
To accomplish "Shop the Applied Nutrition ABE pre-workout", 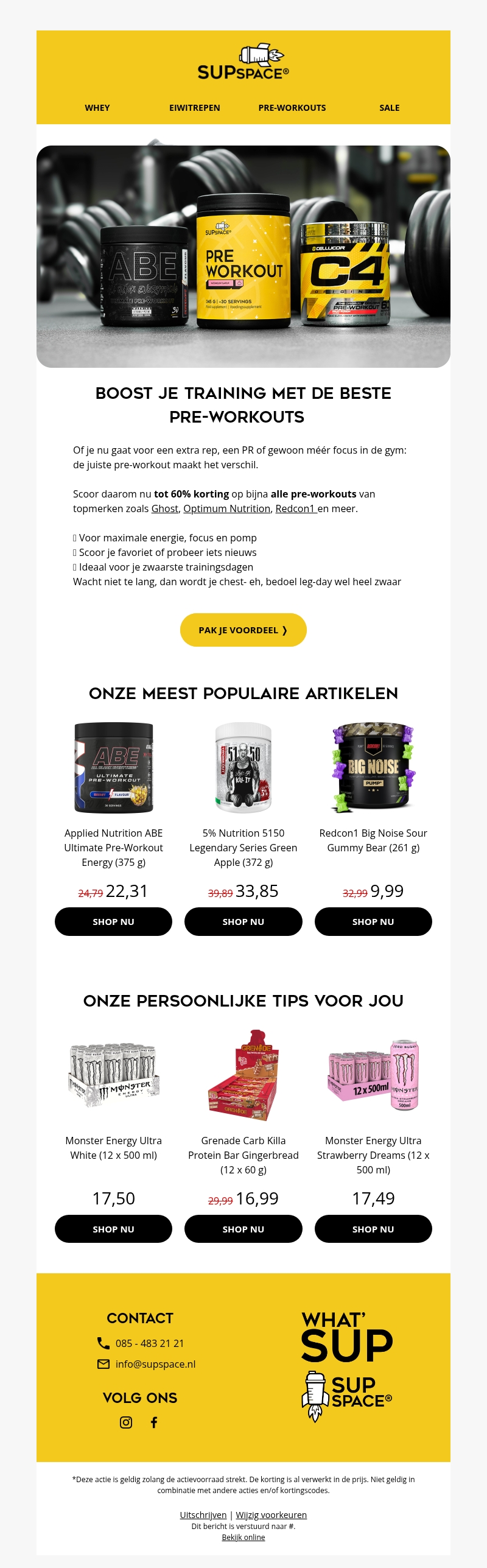I will coord(113,922).
